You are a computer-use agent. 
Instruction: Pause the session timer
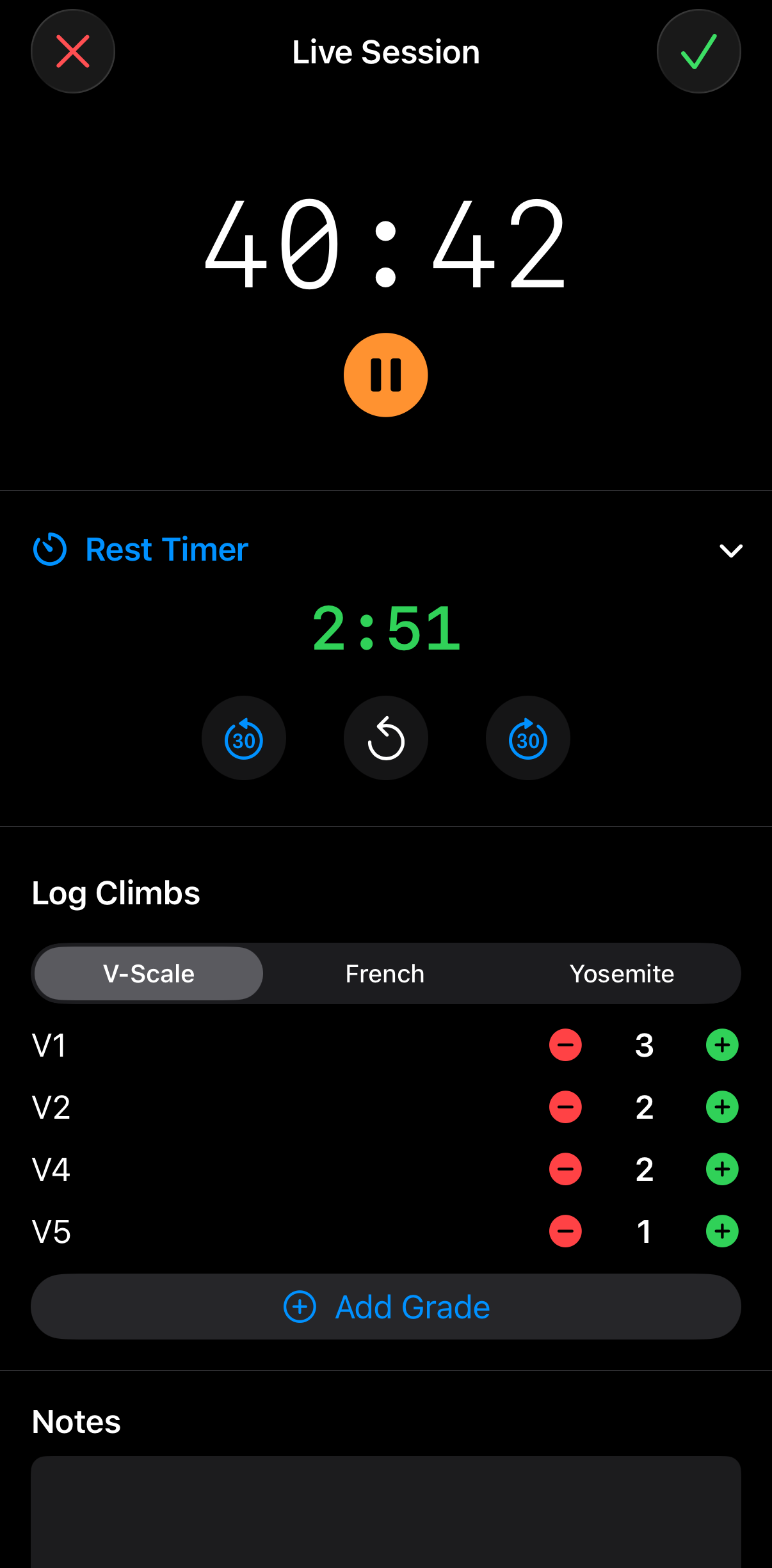pyautogui.click(x=385, y=374)
